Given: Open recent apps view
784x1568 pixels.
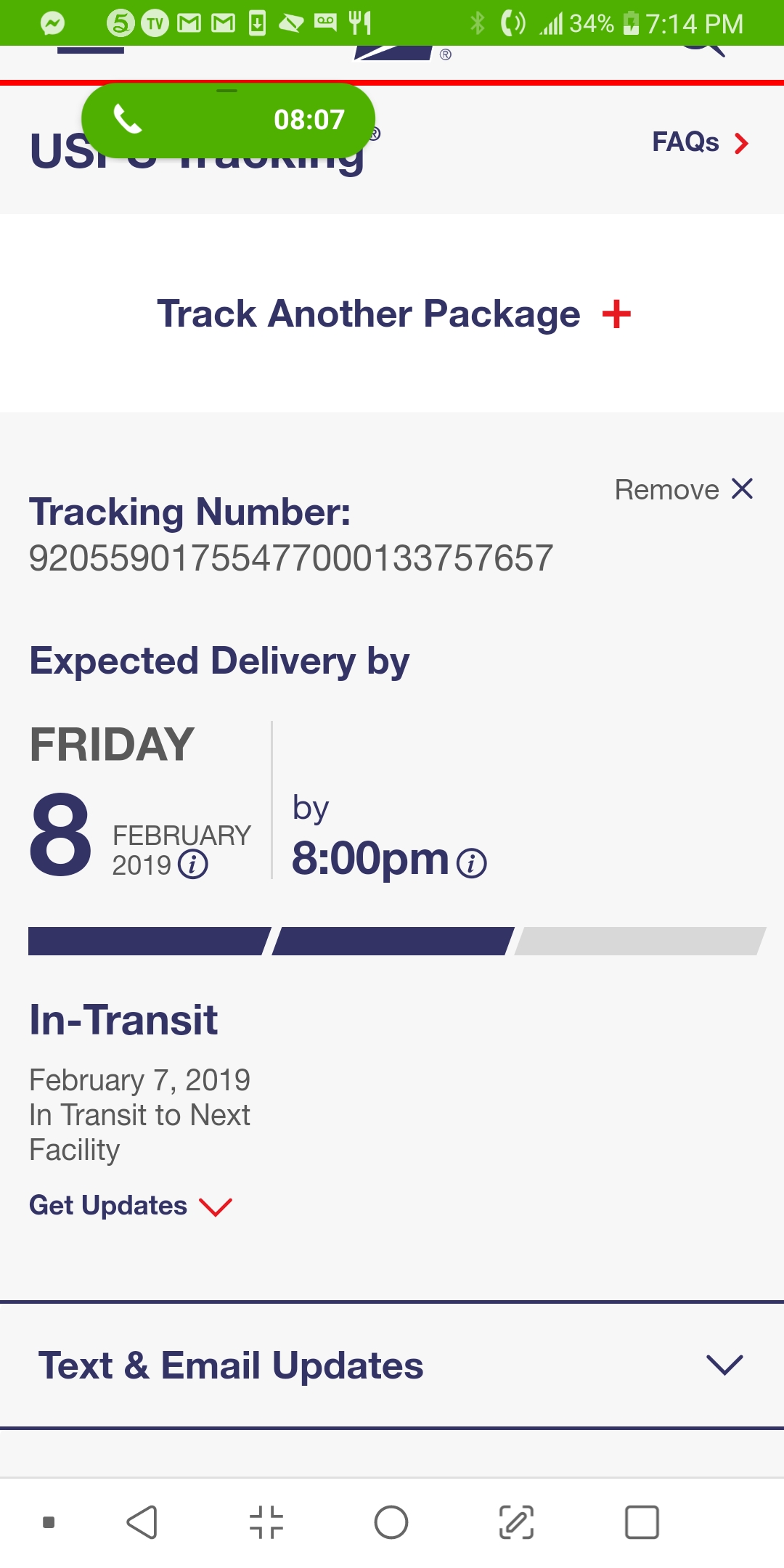Looking at the screenshot, I should click(642, 1522).
